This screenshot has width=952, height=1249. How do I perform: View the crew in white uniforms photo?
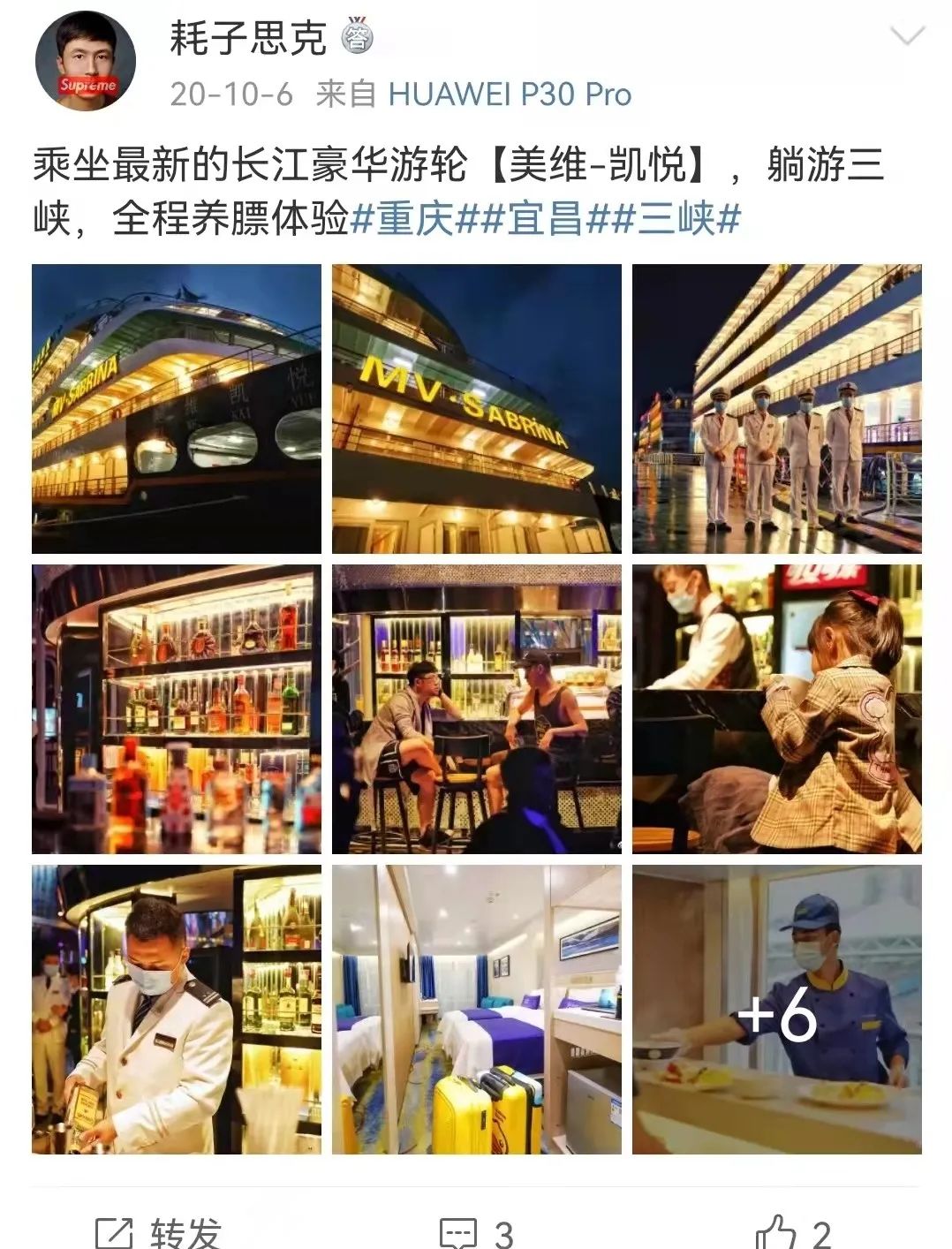(x=776, y=409)
